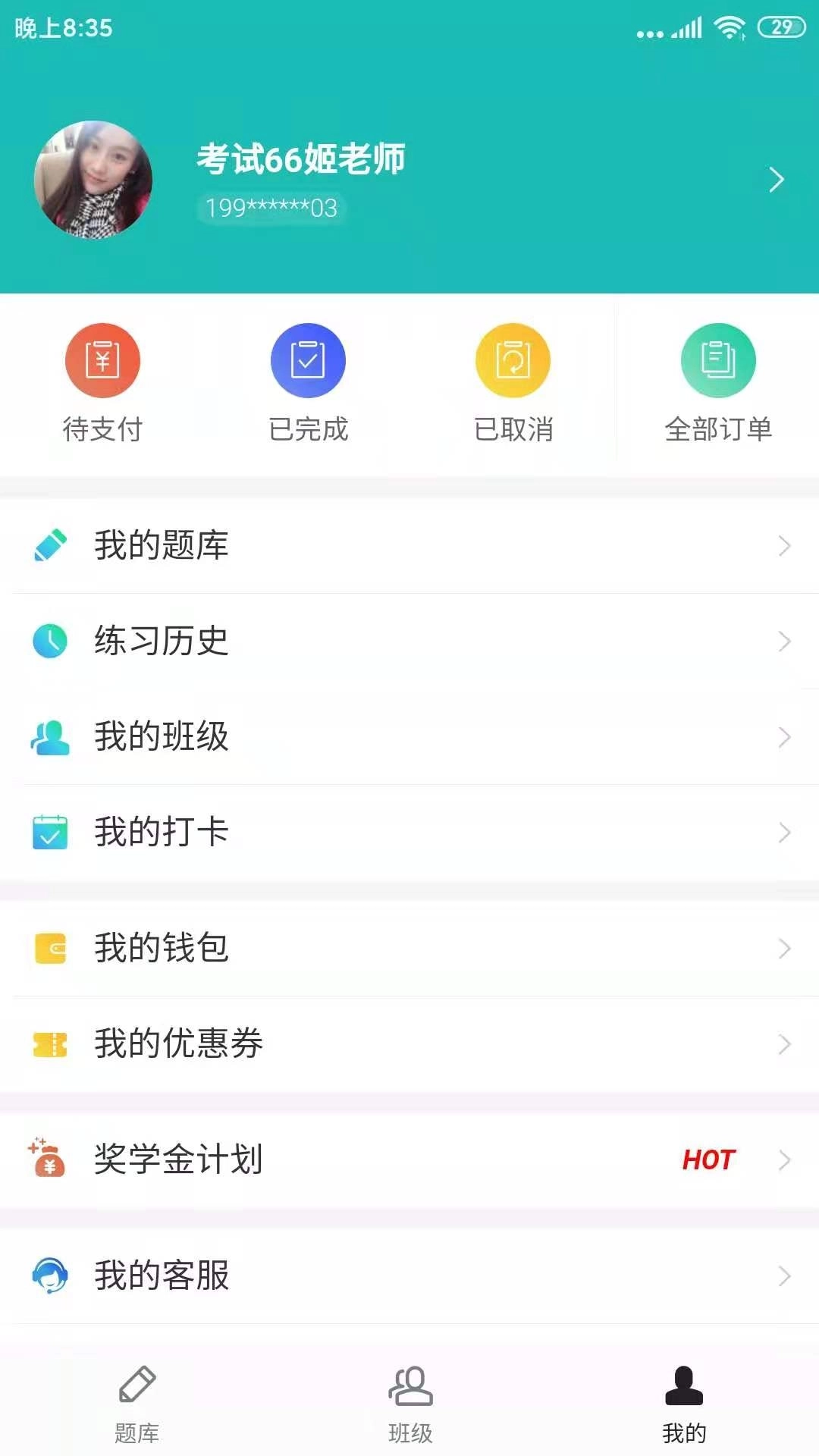819x1456 pixels.
Task: Expand the profile details chevron
Action: point(776,180)
